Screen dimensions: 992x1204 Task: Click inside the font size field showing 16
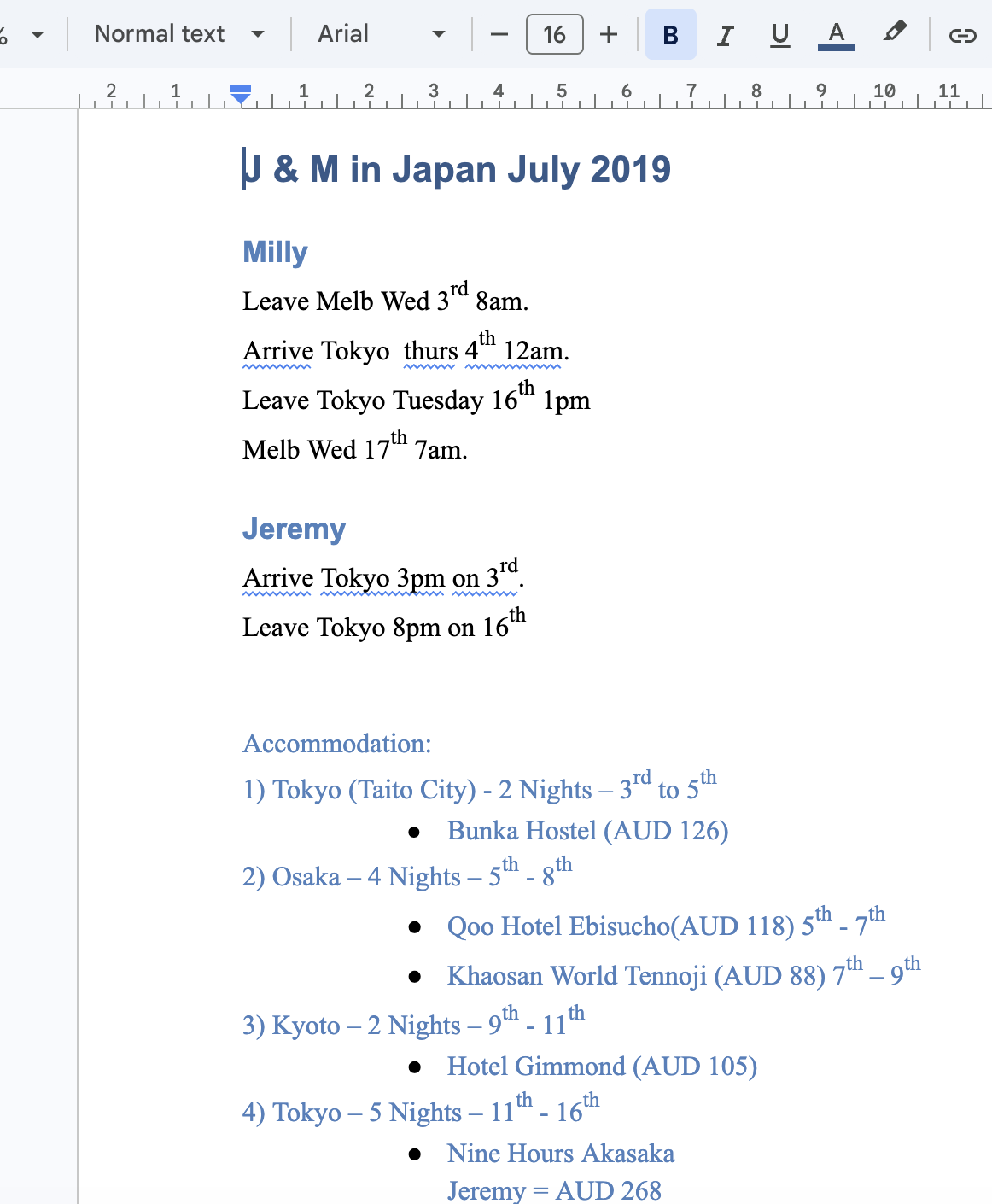554,35
